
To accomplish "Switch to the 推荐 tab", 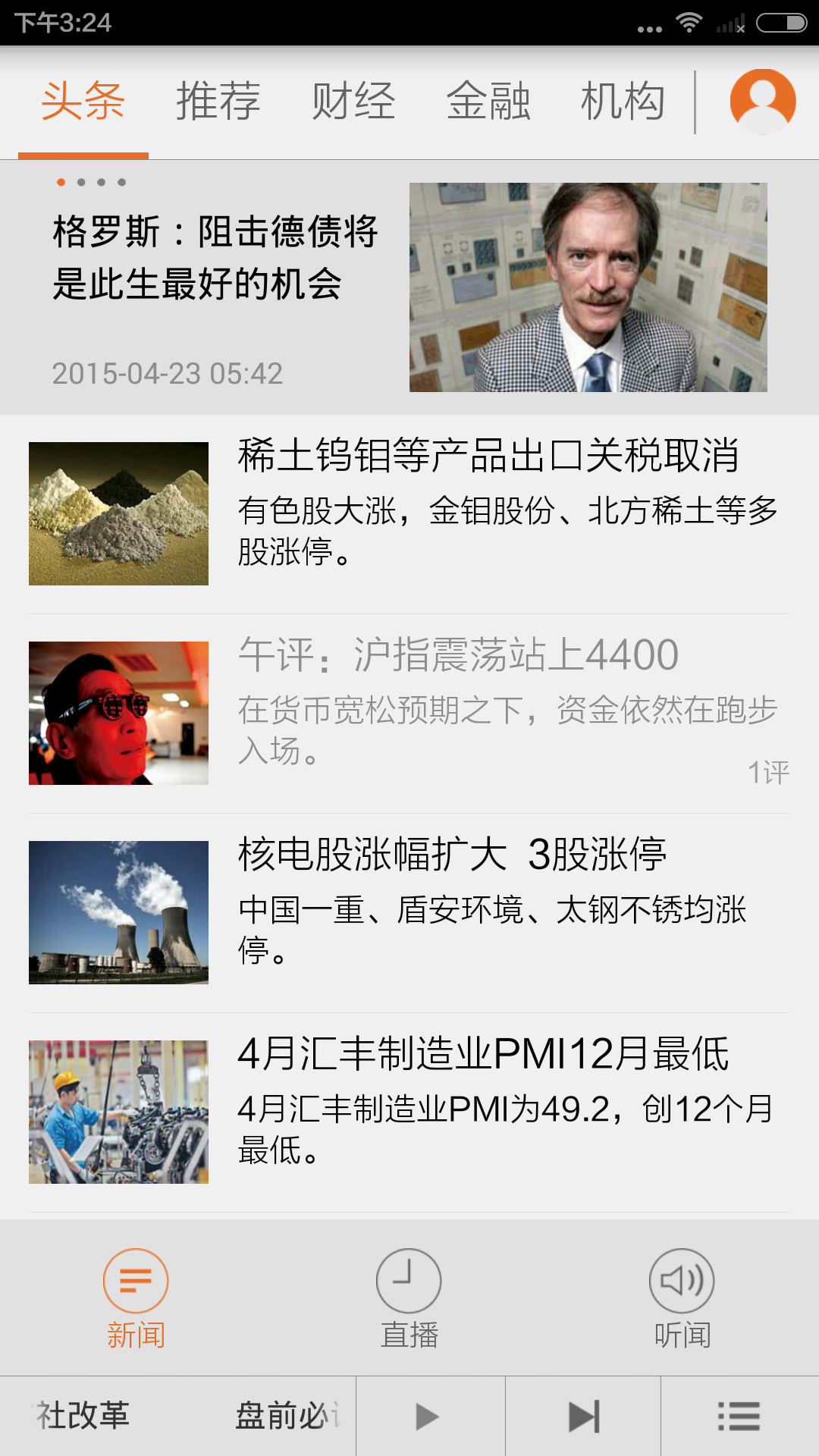I will (218, 101).
